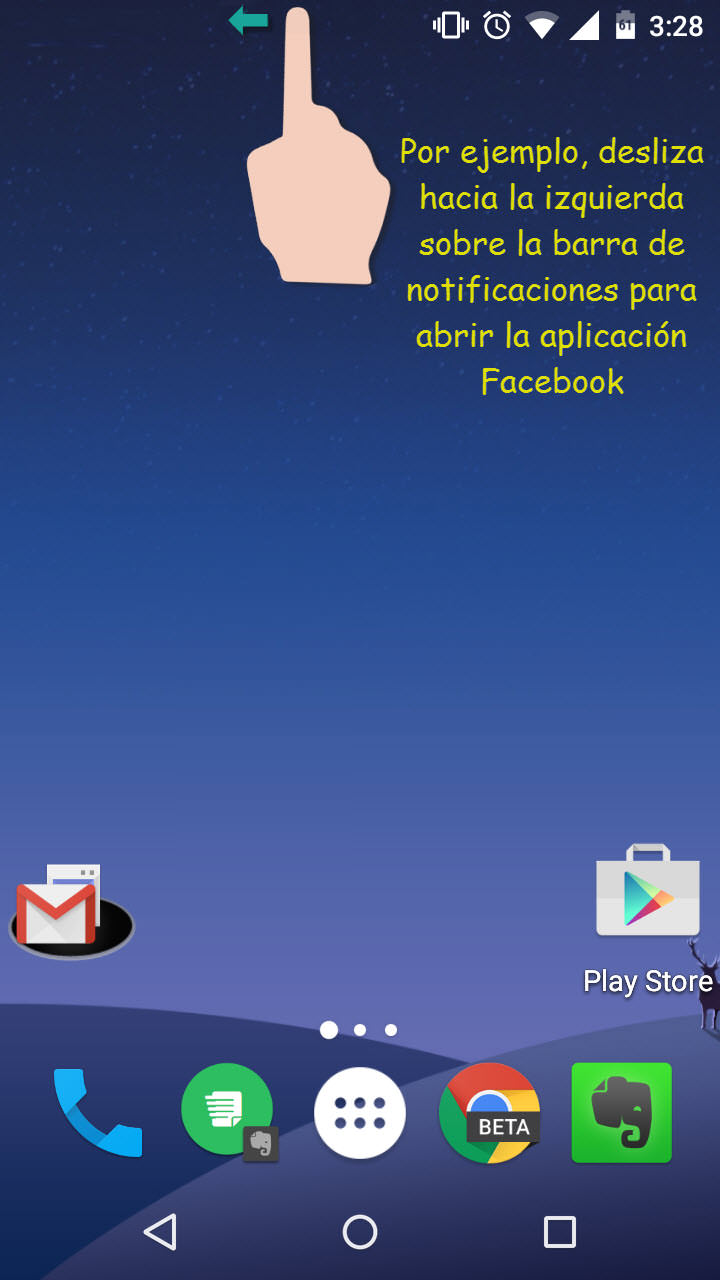Open the Phone dialer

[x=97, y=1112]
